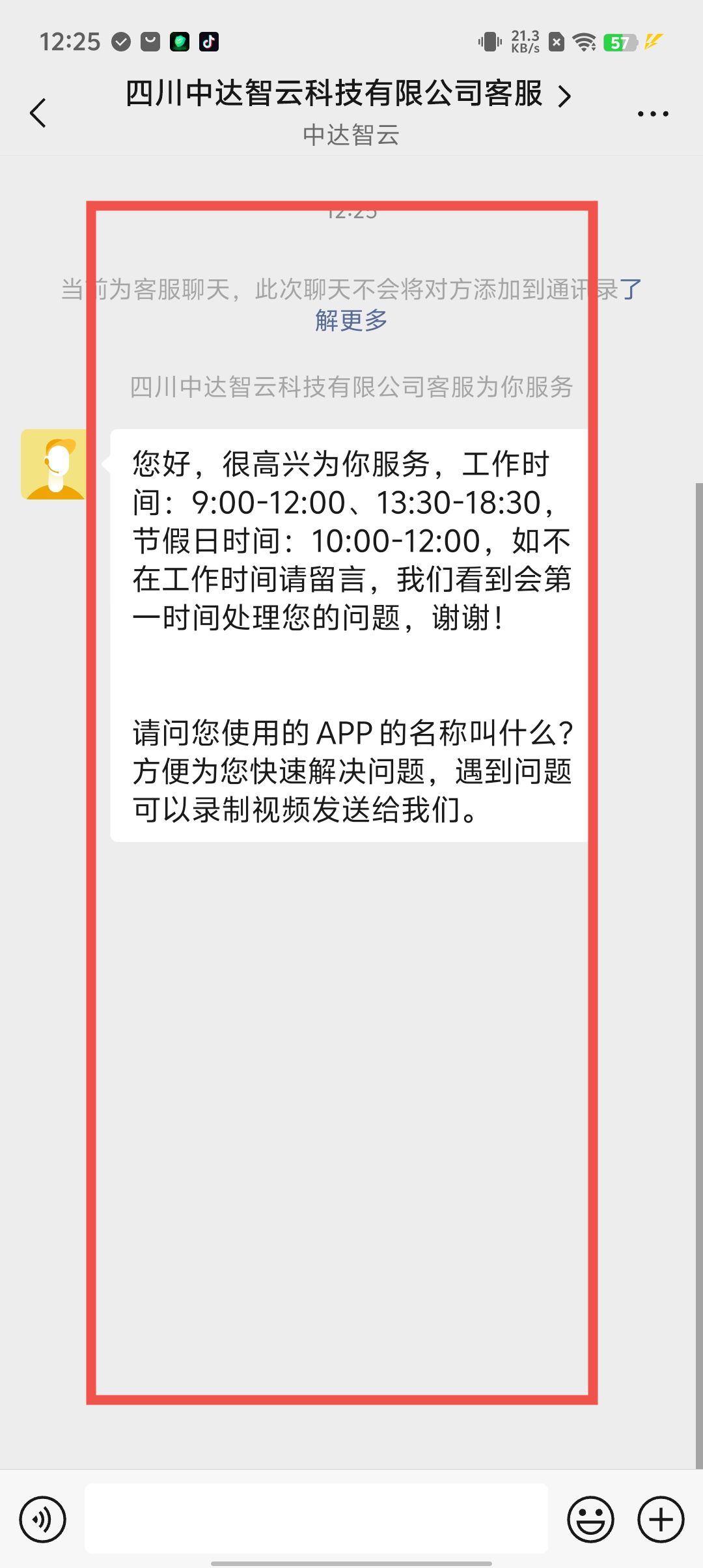The image size is (703, 1568).
Task: Switch to voice input mode
Action: tap(43, 1520)
